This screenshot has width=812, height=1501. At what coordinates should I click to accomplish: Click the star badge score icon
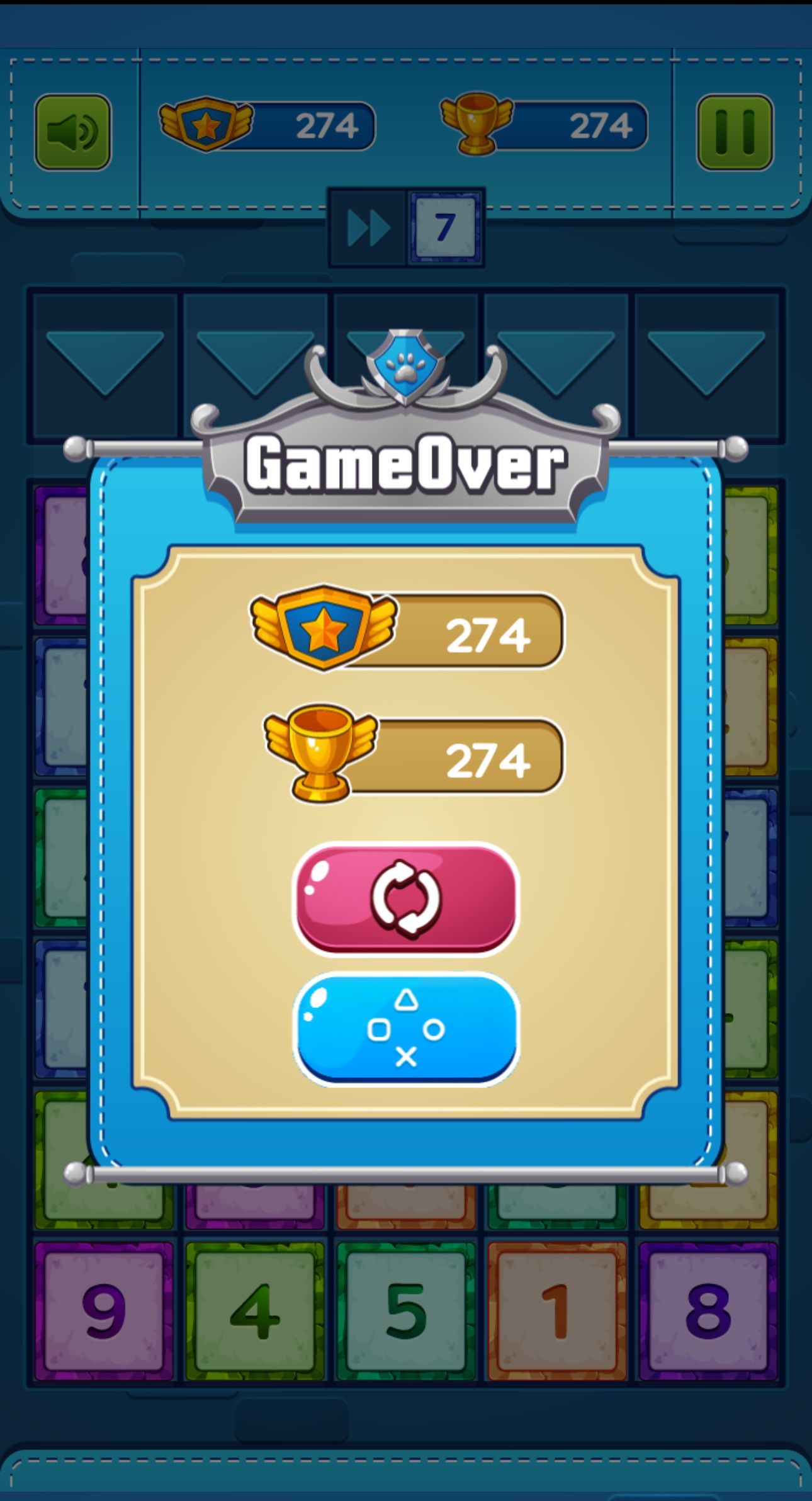208,123
